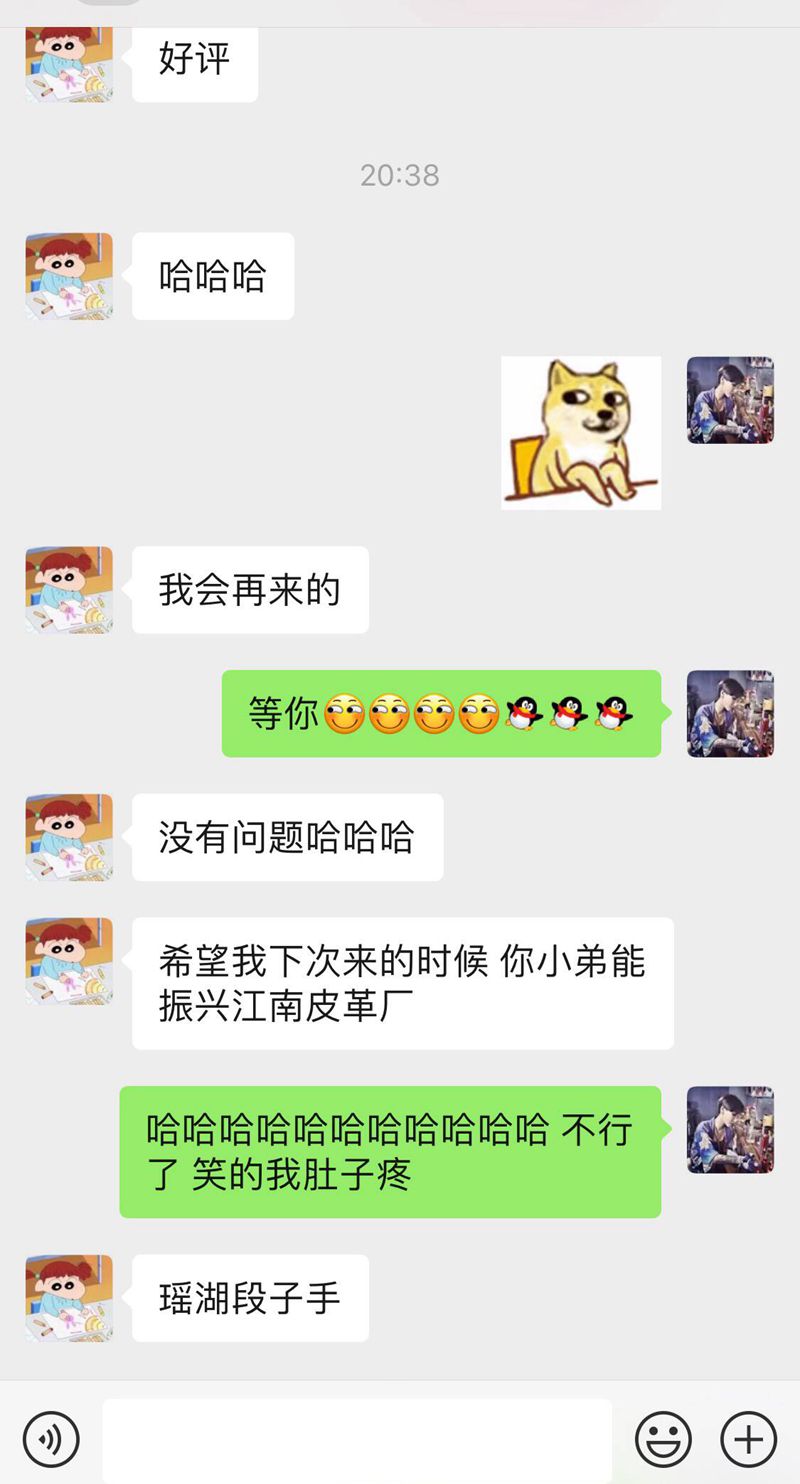800x1484 pixels.
Task: Switch to voice message input
Action: [51, 1438]
